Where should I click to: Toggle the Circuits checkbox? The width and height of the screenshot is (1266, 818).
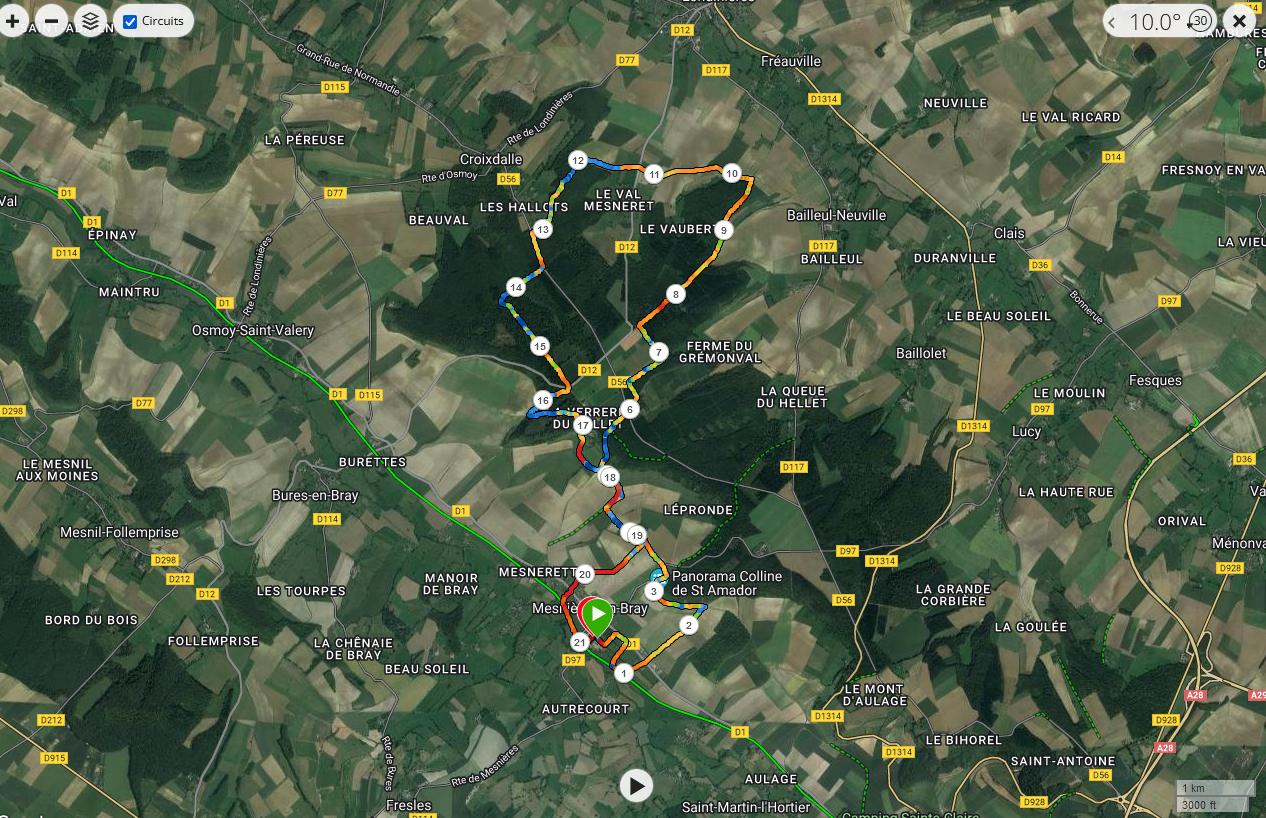click(130, 21)
